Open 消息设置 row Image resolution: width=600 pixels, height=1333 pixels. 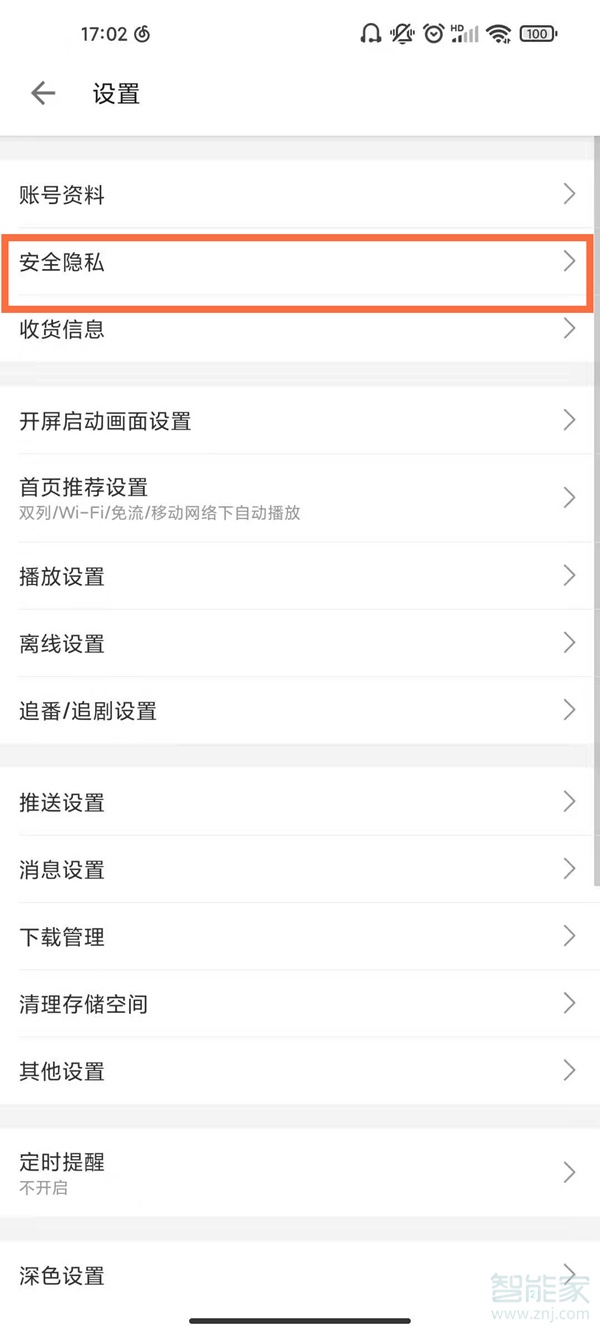click(300, 870)
